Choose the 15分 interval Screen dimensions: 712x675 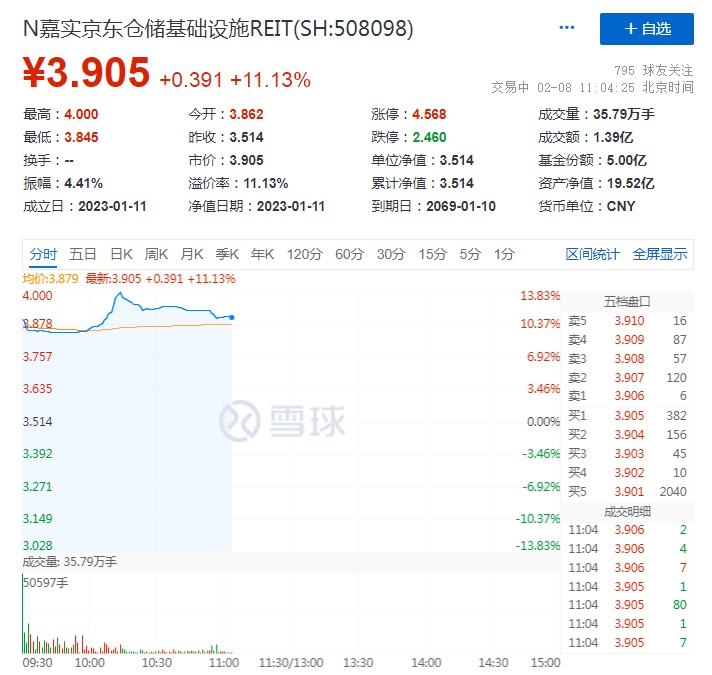click(x=432, y=254)
